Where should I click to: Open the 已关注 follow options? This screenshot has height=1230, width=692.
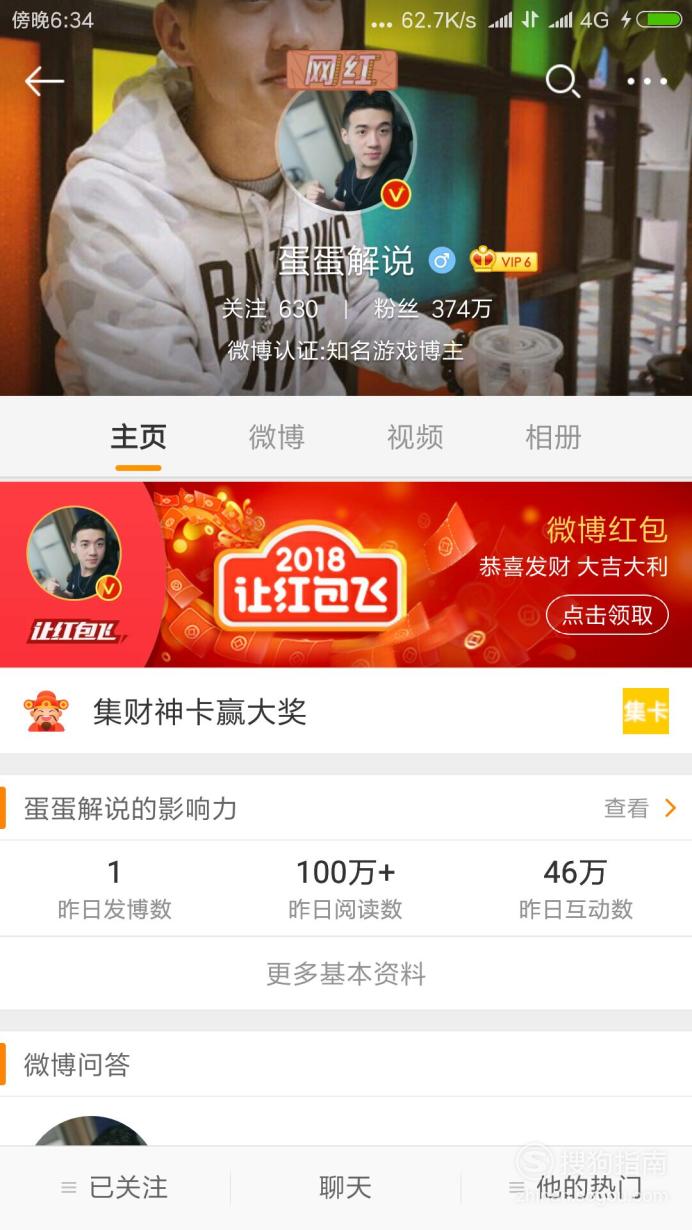[x=115, y=1188]
